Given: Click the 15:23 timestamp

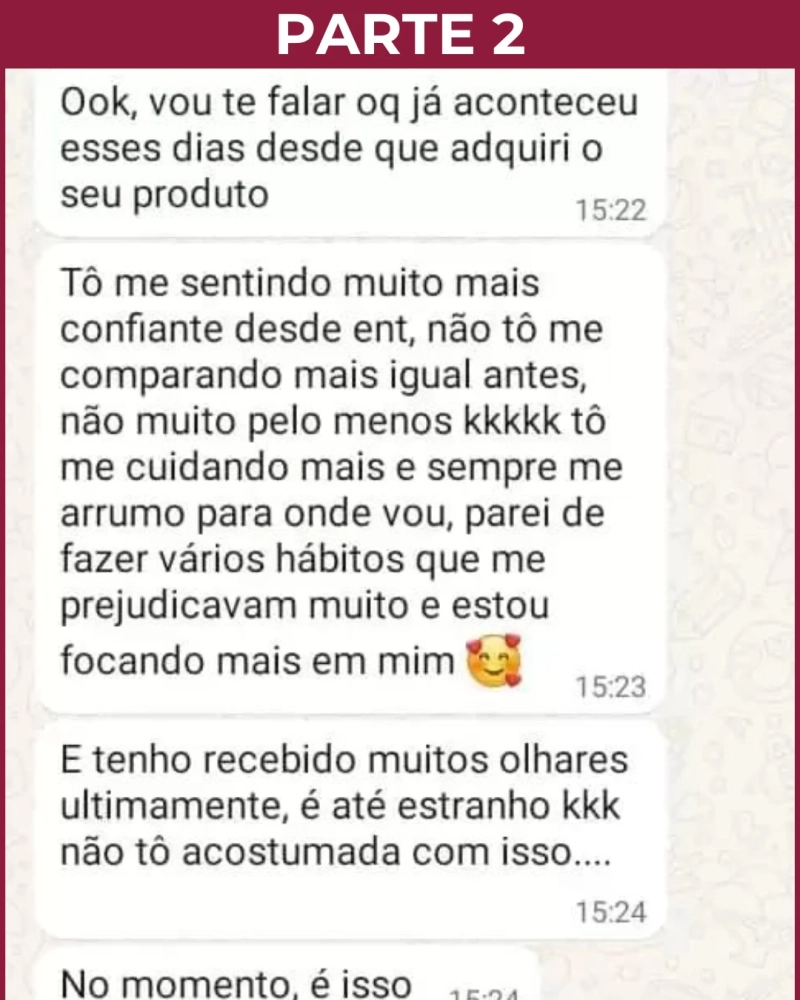Looking at the screenshot, I should point(612,685).
